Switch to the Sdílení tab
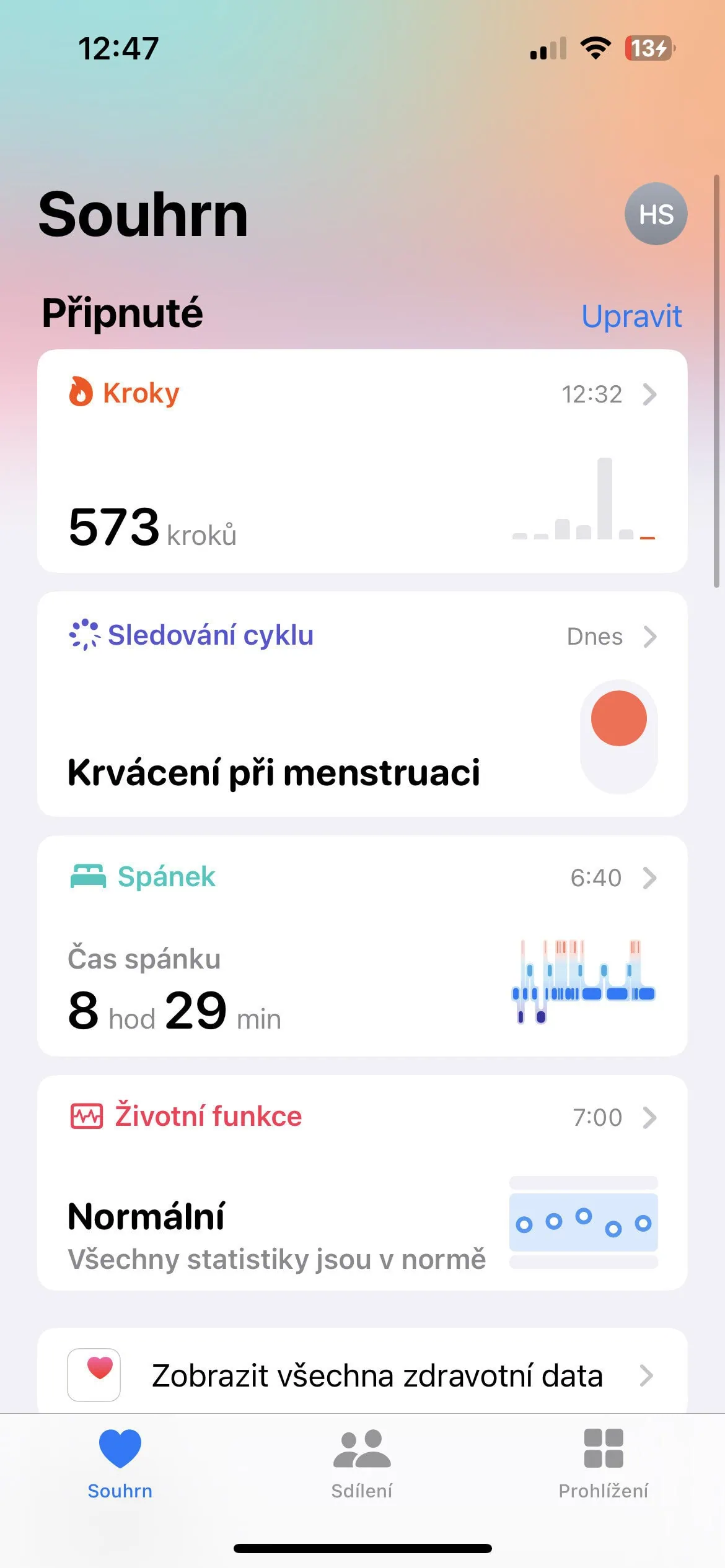Viewport: 725px width, 1568px height. tap(362, 1464)
